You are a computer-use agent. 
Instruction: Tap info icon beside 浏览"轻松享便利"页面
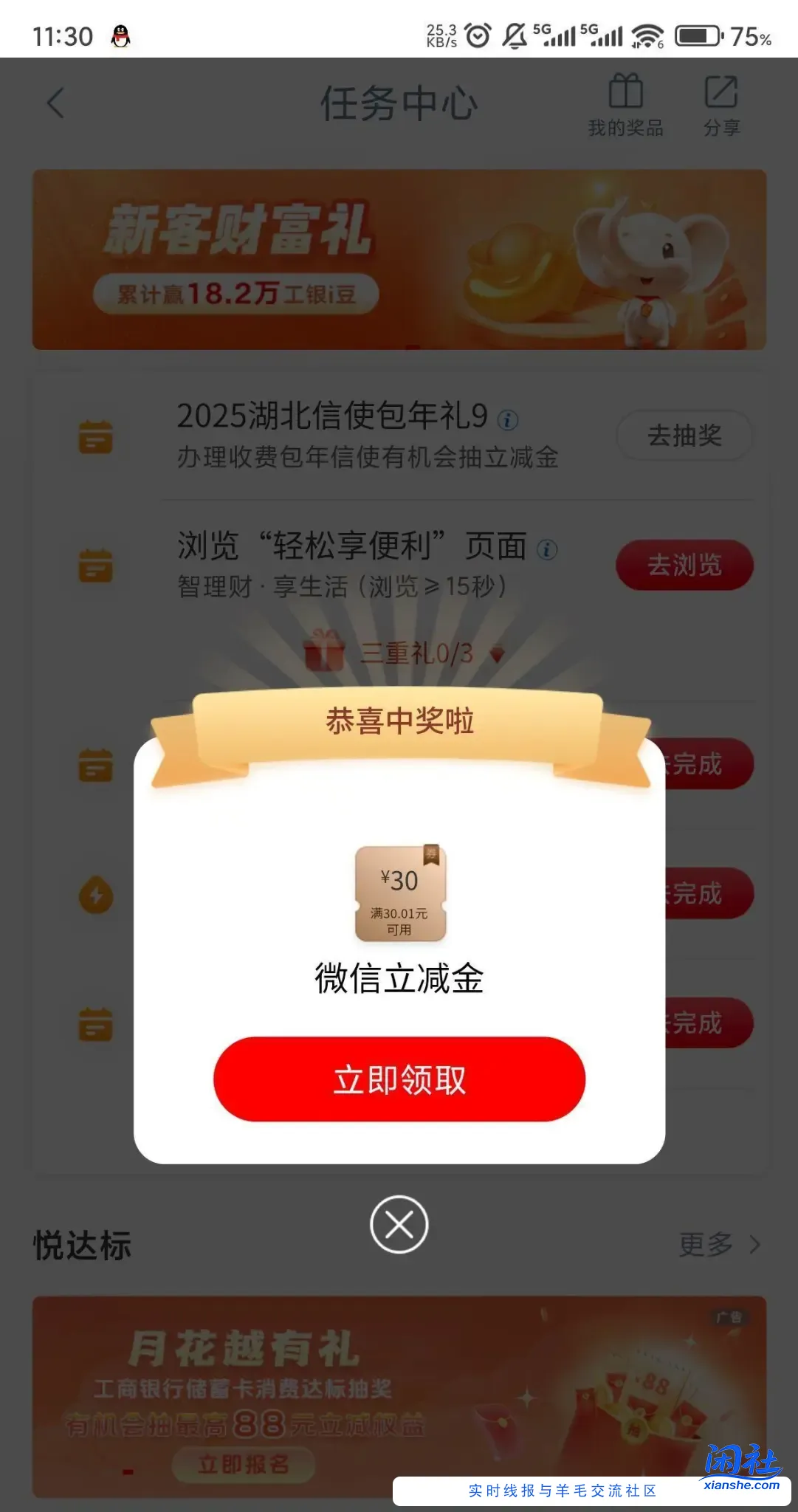point(546,548)
